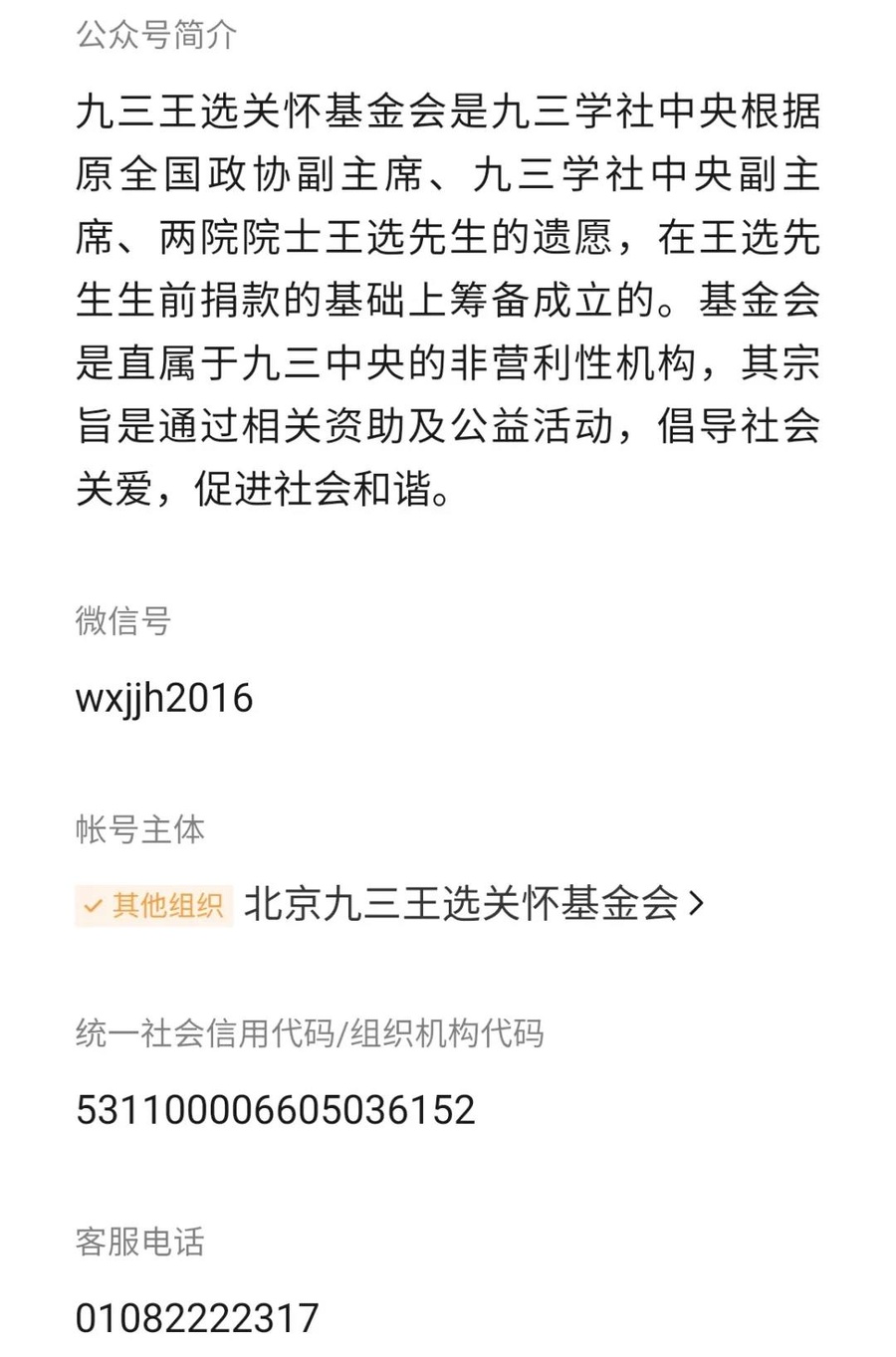
Task: Tap customer service phone 01082222317
Action: [197, 1317]
